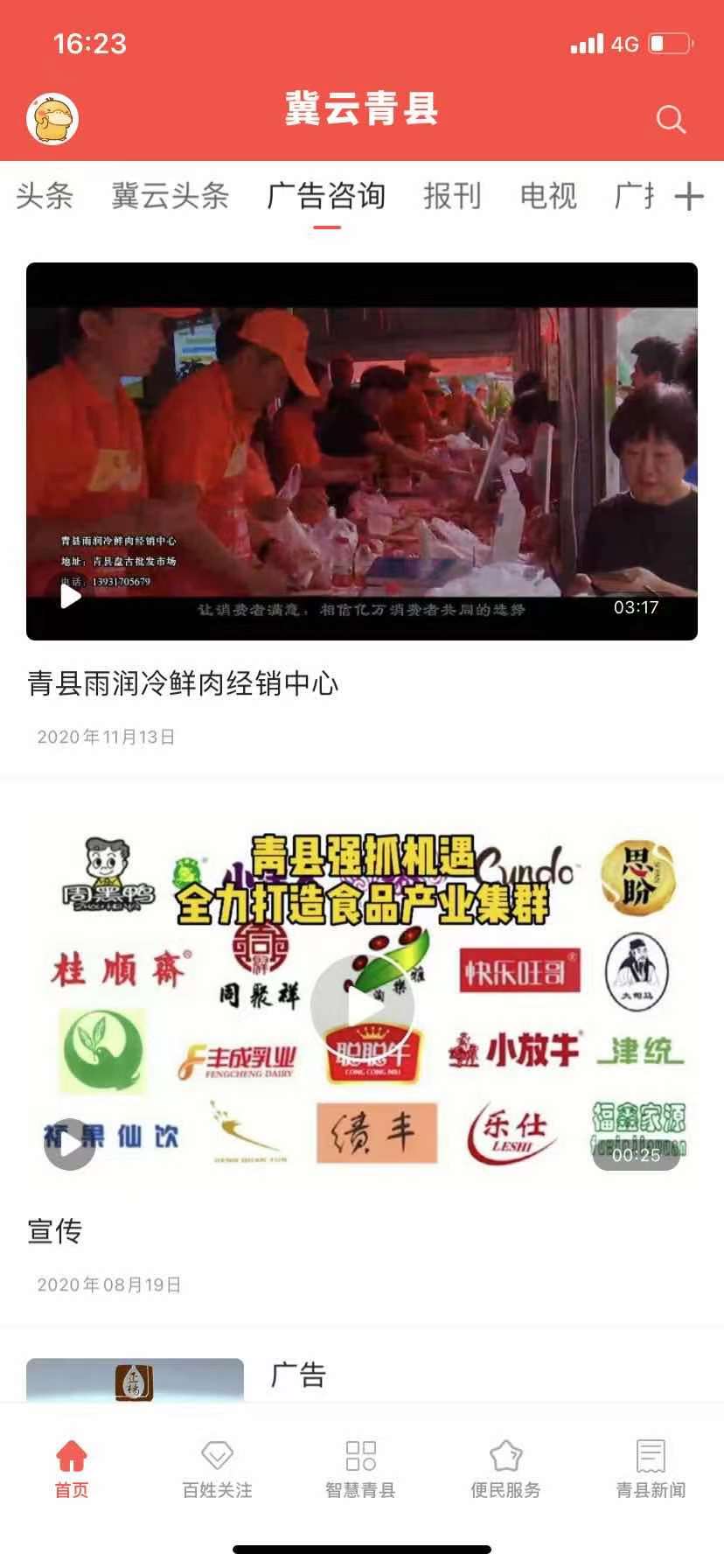The image size is (724, 1568).
Task: Play the 宣传 food industry video
Action: click(x=362, y=1008)
